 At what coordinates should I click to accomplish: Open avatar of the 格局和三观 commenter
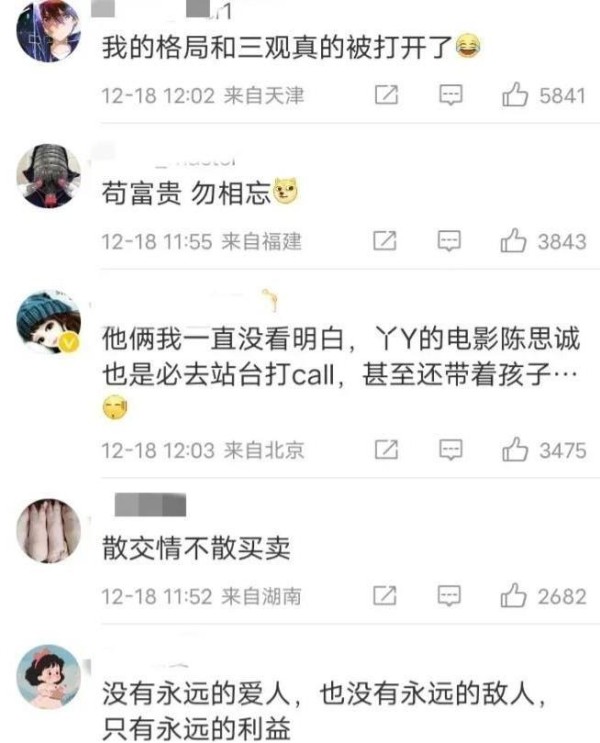48,32
